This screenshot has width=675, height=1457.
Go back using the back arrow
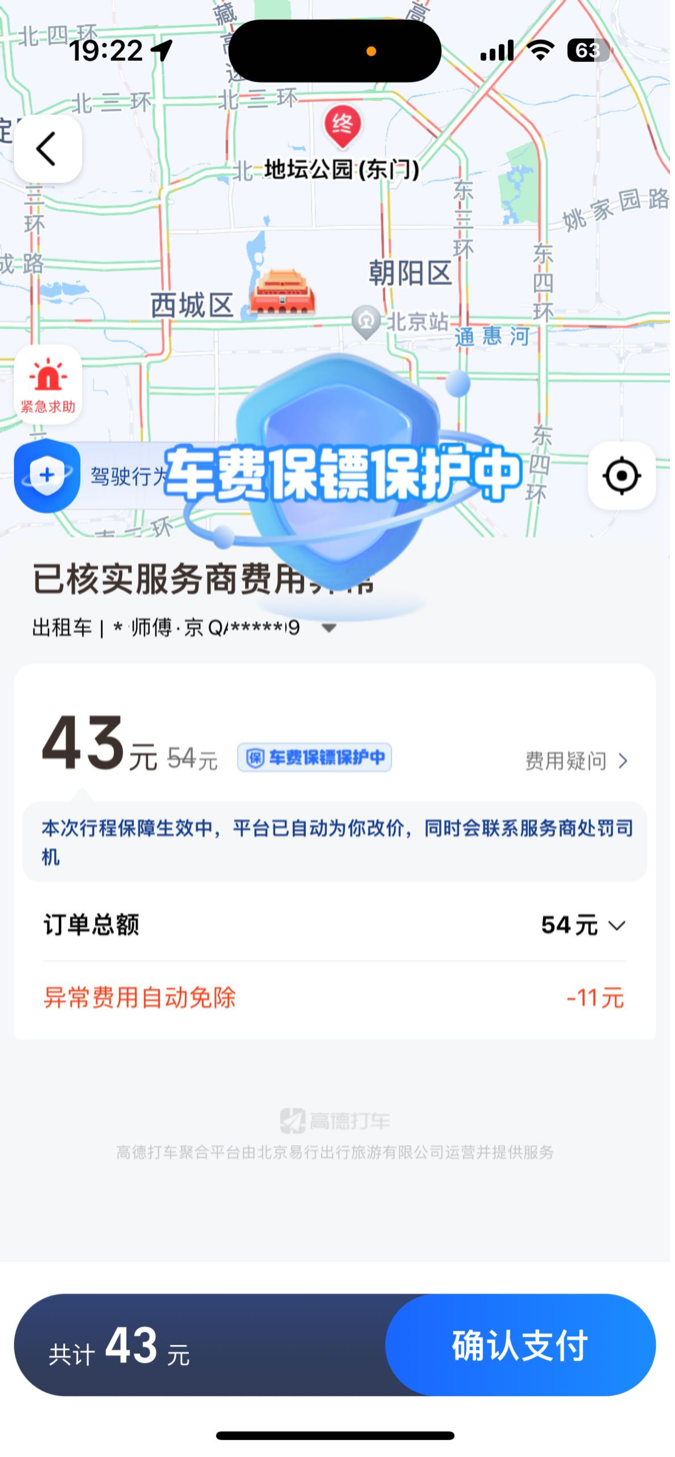(47, 149)
